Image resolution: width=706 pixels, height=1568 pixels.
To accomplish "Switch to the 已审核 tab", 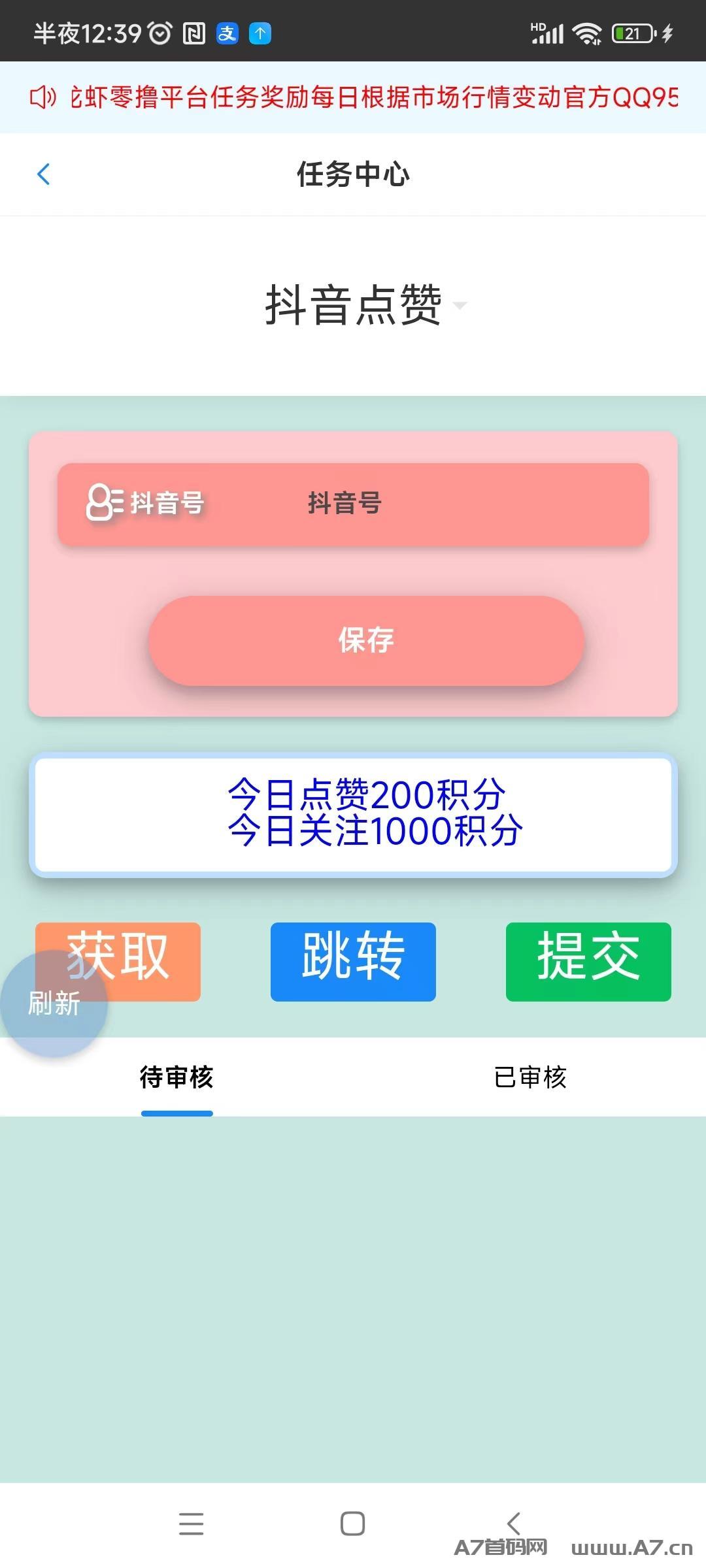I will [530, 1077].
